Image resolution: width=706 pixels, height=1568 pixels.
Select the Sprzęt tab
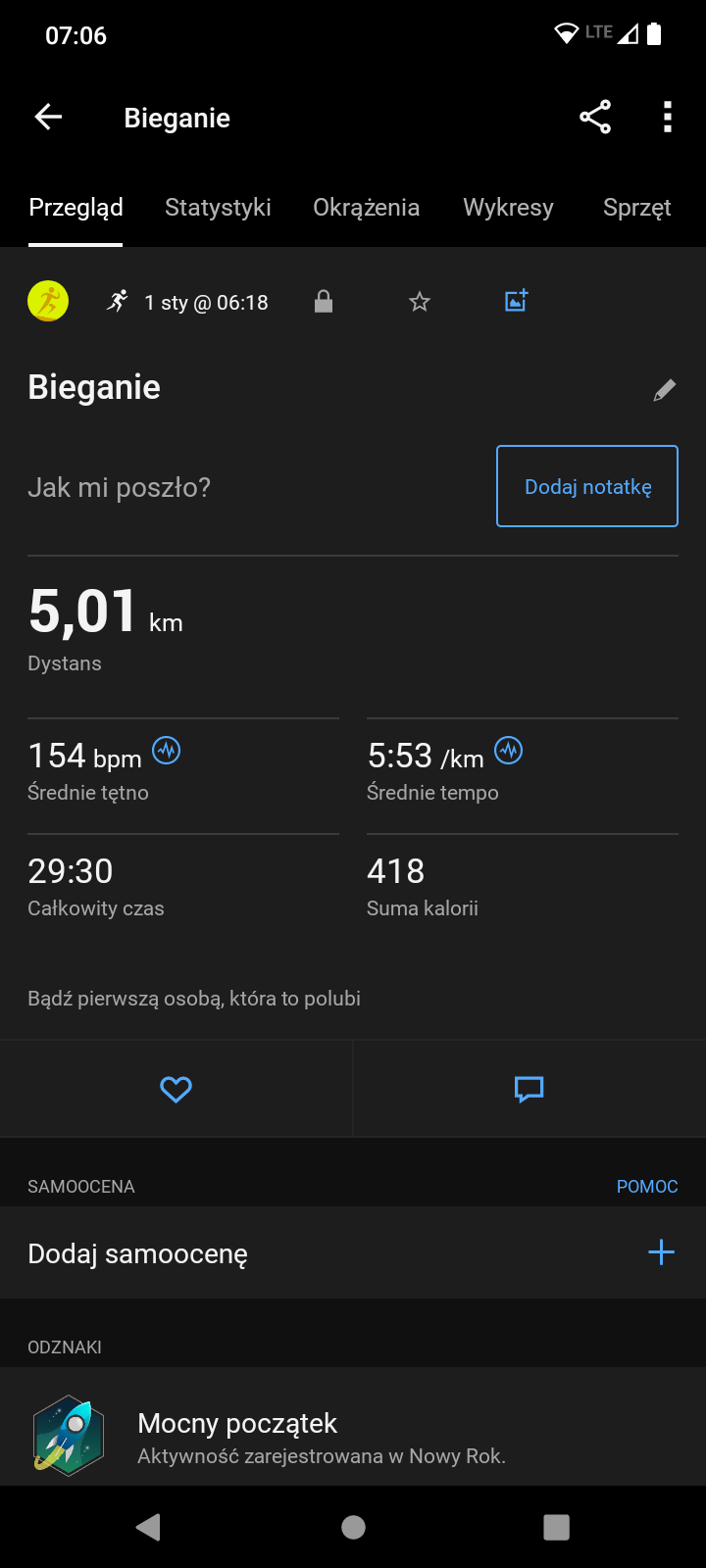(x=636, y=208)
